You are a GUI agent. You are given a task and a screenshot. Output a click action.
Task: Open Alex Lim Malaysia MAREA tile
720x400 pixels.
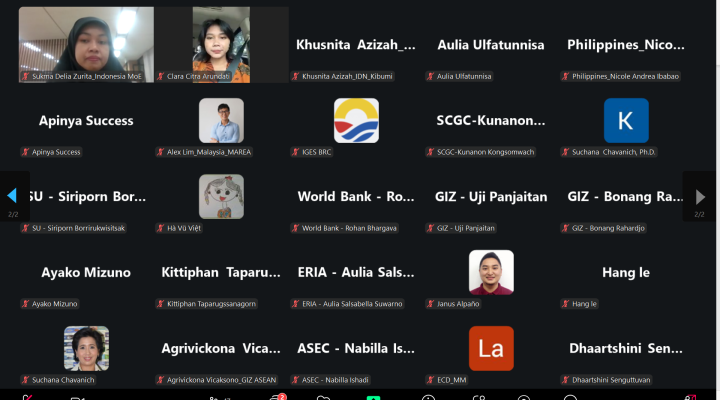pyautogui.click(x=221, y=121)
